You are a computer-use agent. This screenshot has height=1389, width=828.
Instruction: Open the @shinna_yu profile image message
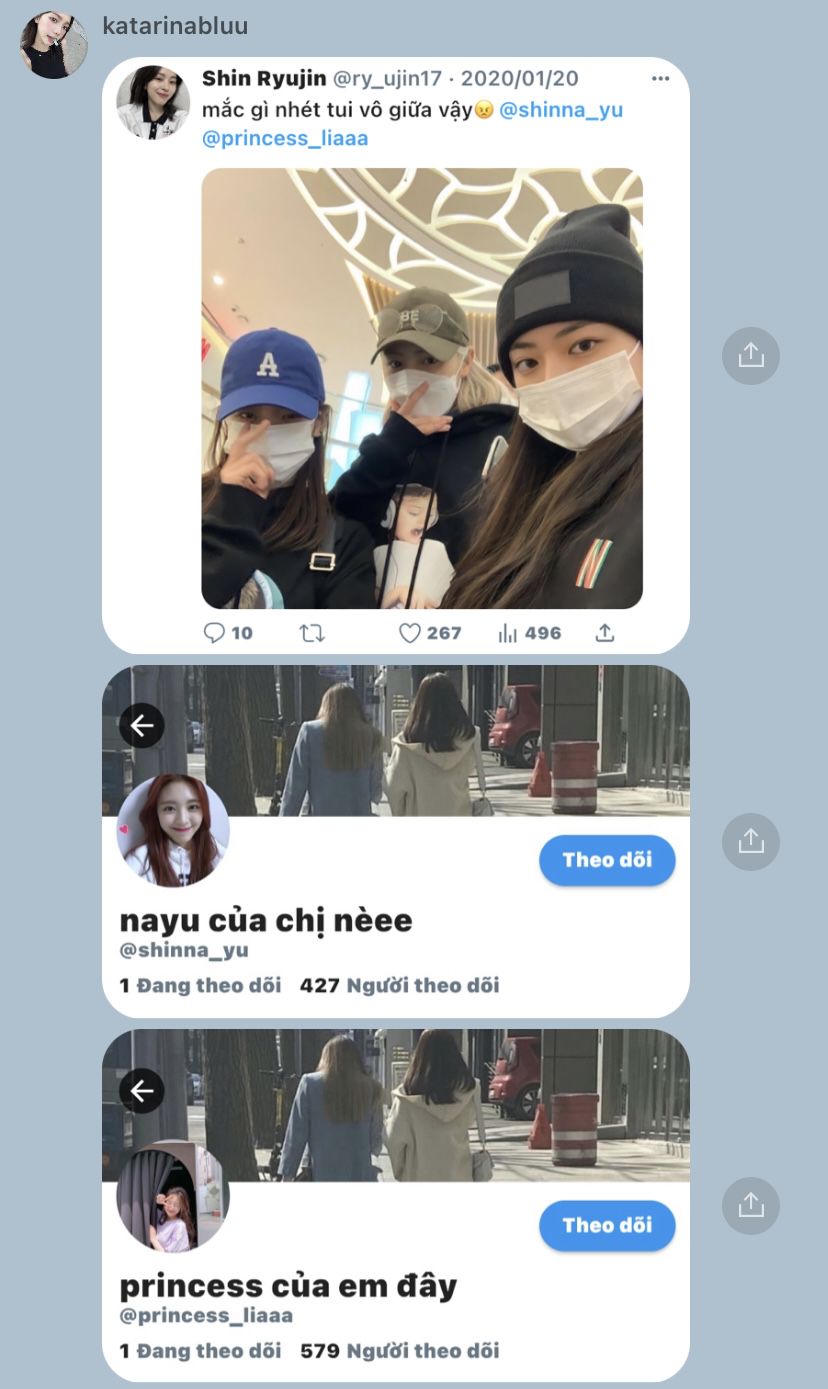coord(396,841)
